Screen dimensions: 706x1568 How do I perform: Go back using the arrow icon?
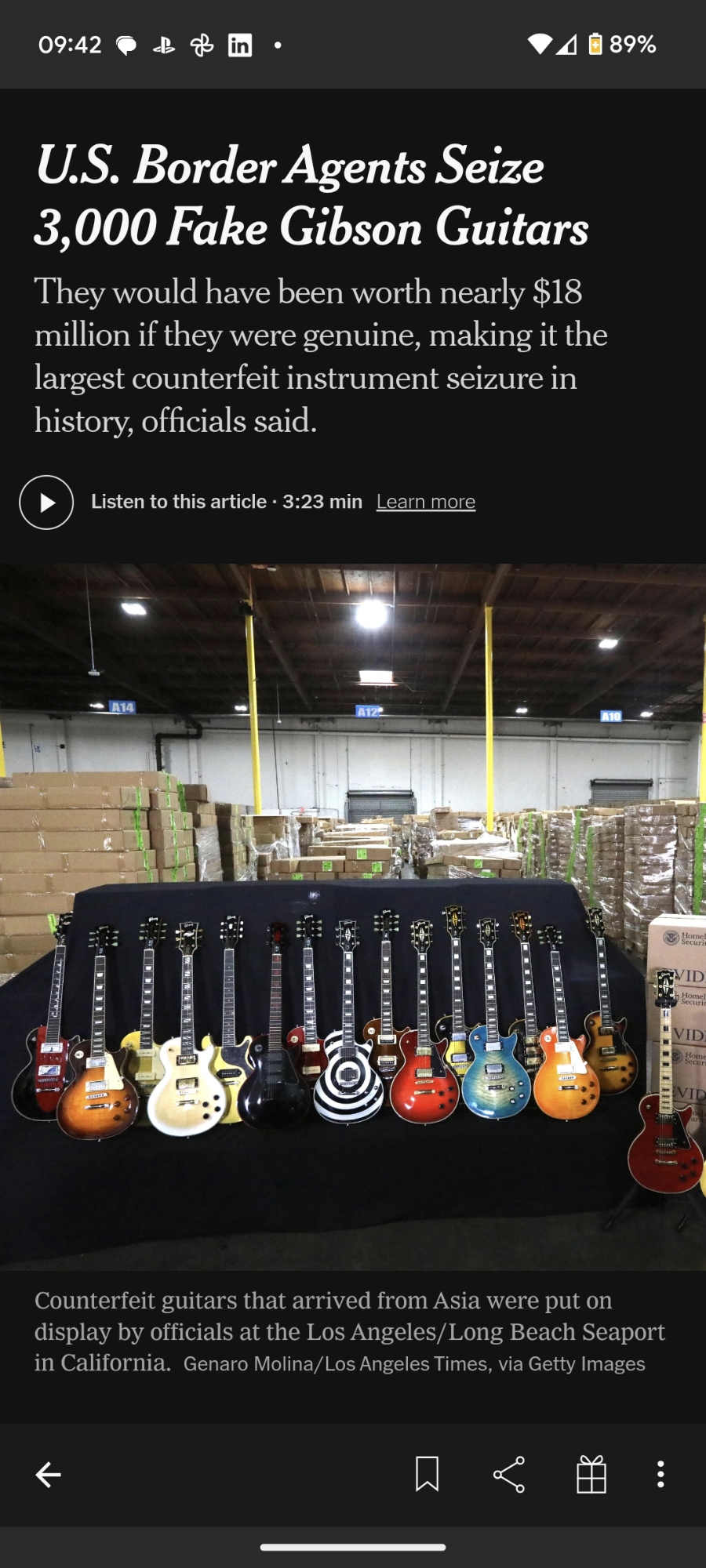49,1475
